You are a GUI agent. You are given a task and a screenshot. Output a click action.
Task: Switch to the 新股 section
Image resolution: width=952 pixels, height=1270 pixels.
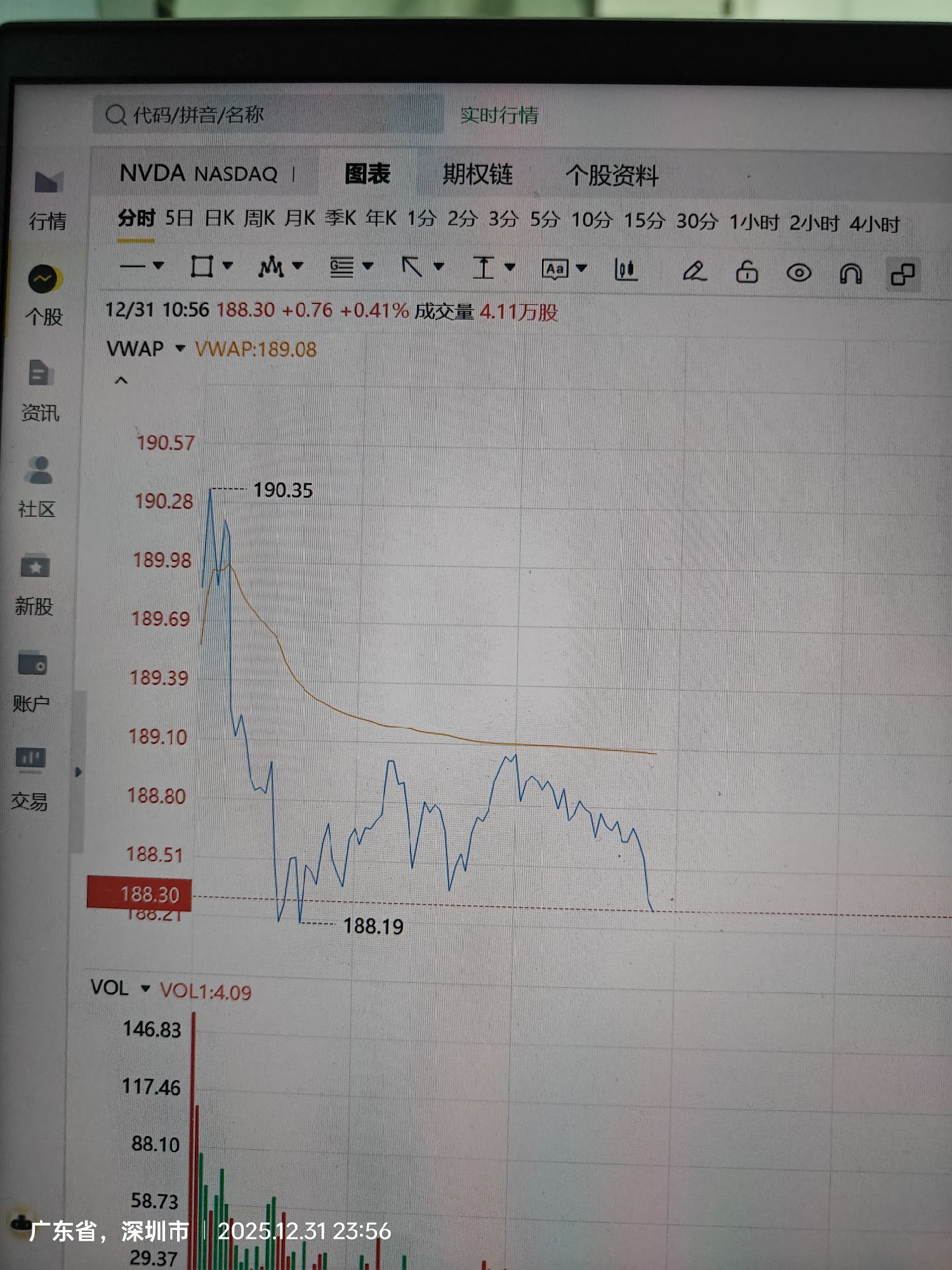[x=35, y=583]
